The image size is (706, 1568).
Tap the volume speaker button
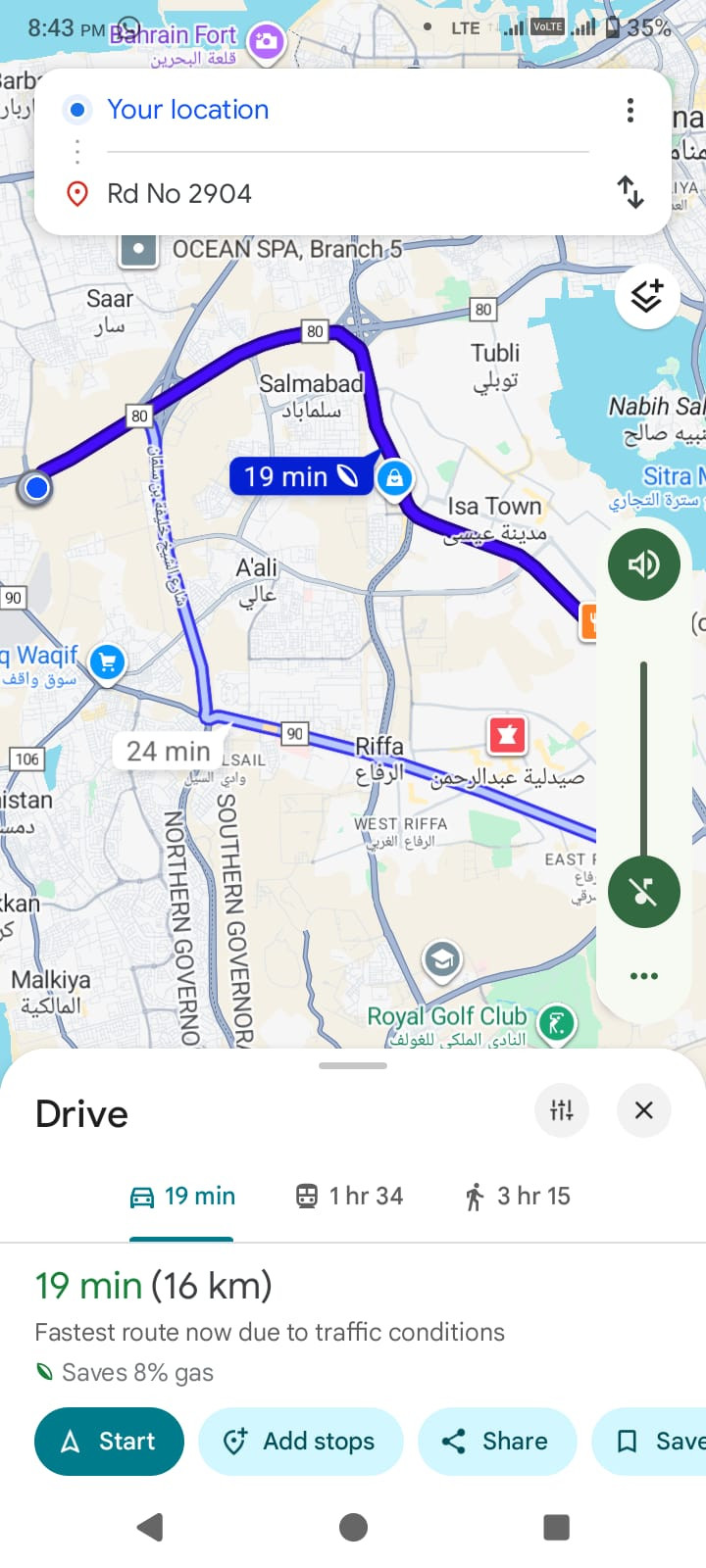pos(643,564)
